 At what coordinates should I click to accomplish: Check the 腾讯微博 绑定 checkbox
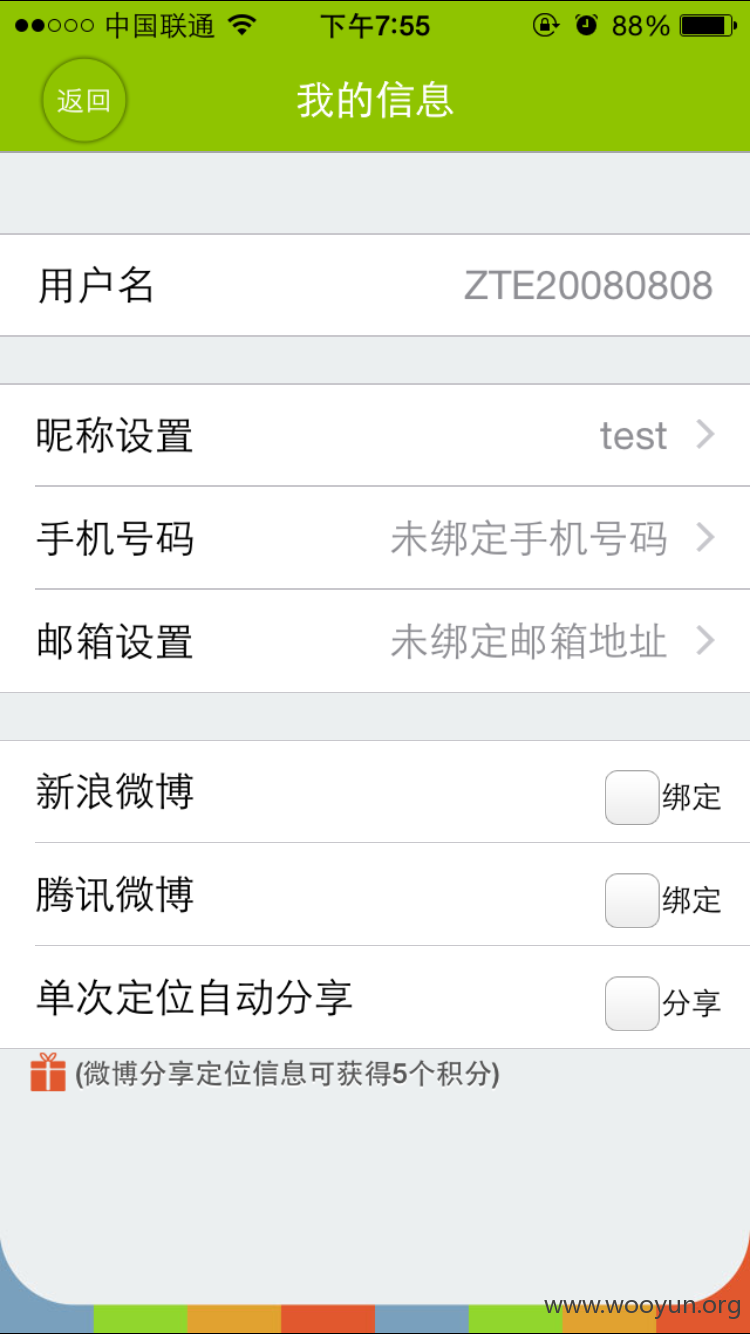[x=632, y=900]
